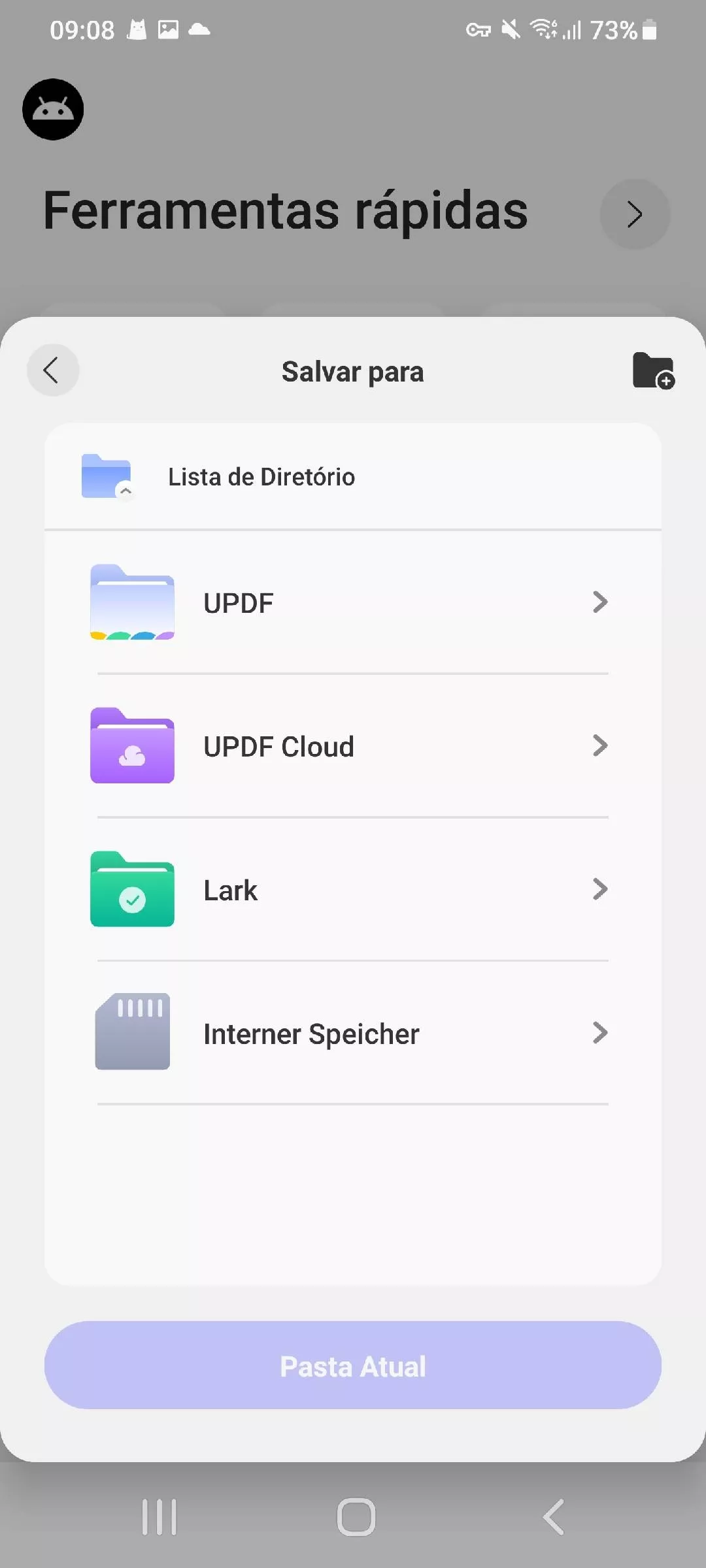Open the UPDF Cloud folder
The width and height of the screenshot is (706, 1568).
pos(353,746)
